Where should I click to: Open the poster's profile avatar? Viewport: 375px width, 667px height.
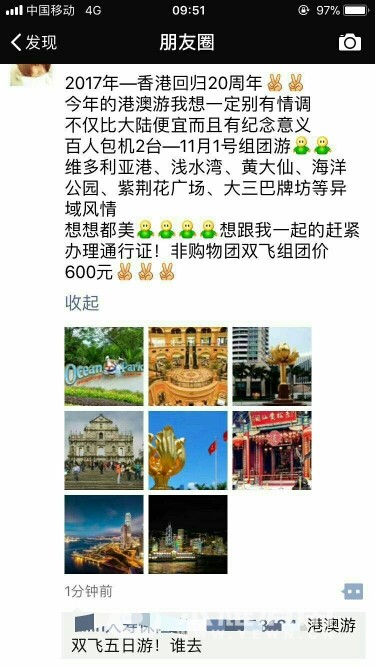[31, 75]
